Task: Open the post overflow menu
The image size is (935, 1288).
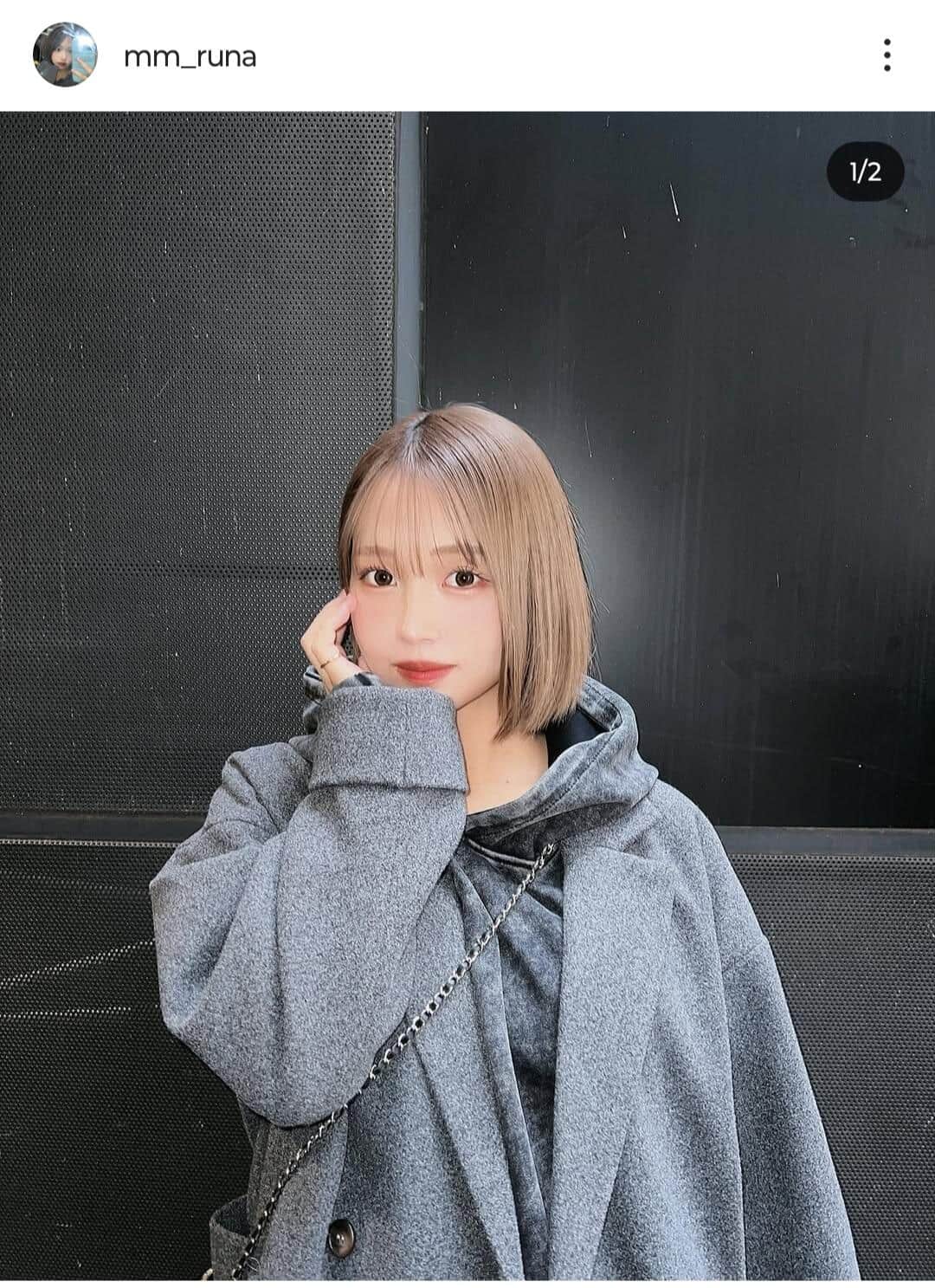Action: click(887, 55)
